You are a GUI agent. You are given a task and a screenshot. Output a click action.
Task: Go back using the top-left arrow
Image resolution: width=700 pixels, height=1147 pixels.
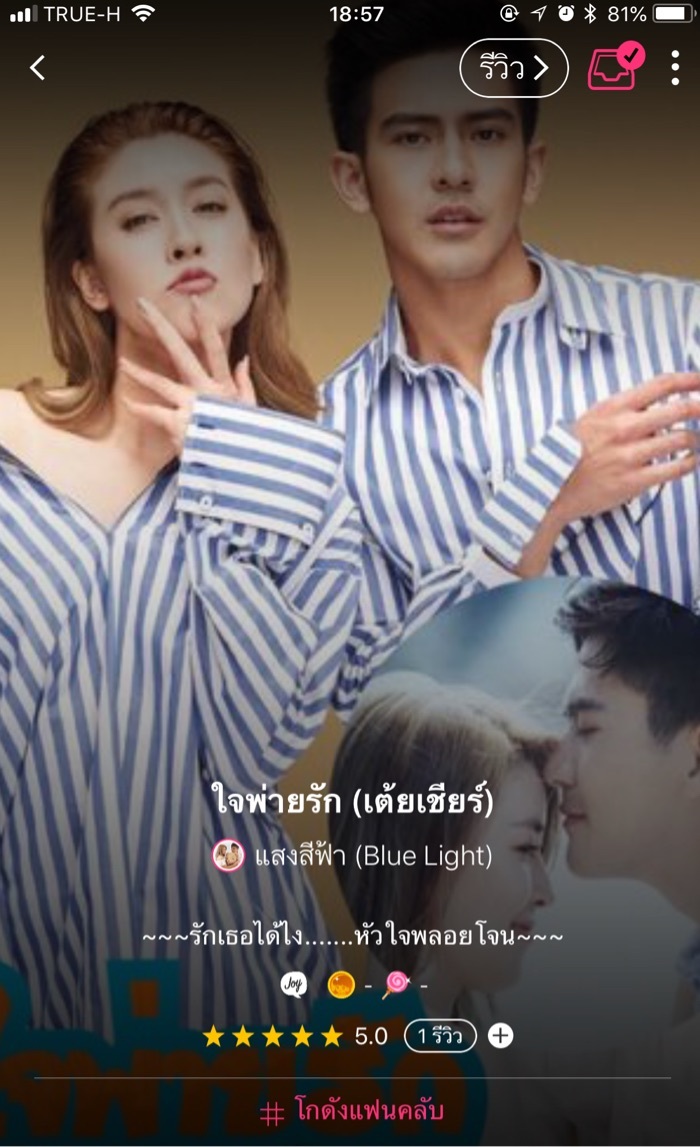(37, 68)
